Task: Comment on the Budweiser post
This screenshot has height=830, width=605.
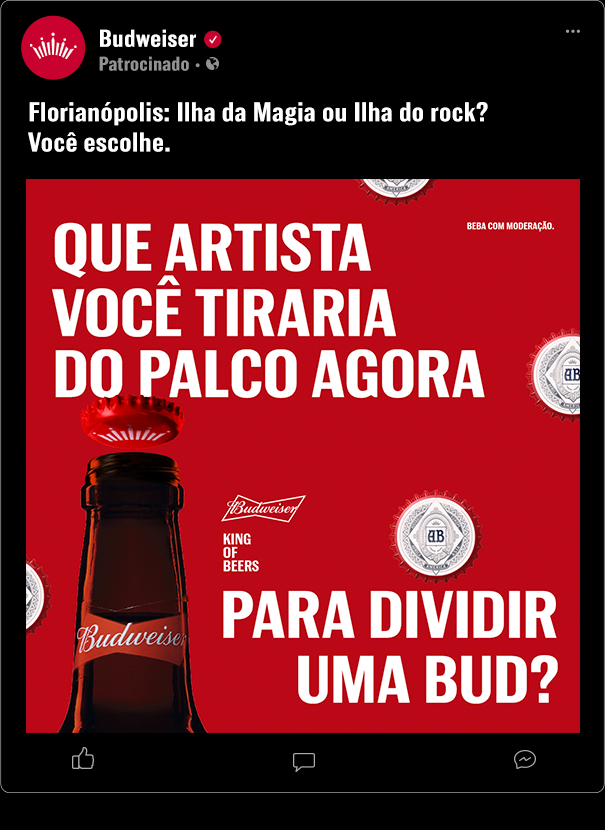Action: tap(303, 761)
